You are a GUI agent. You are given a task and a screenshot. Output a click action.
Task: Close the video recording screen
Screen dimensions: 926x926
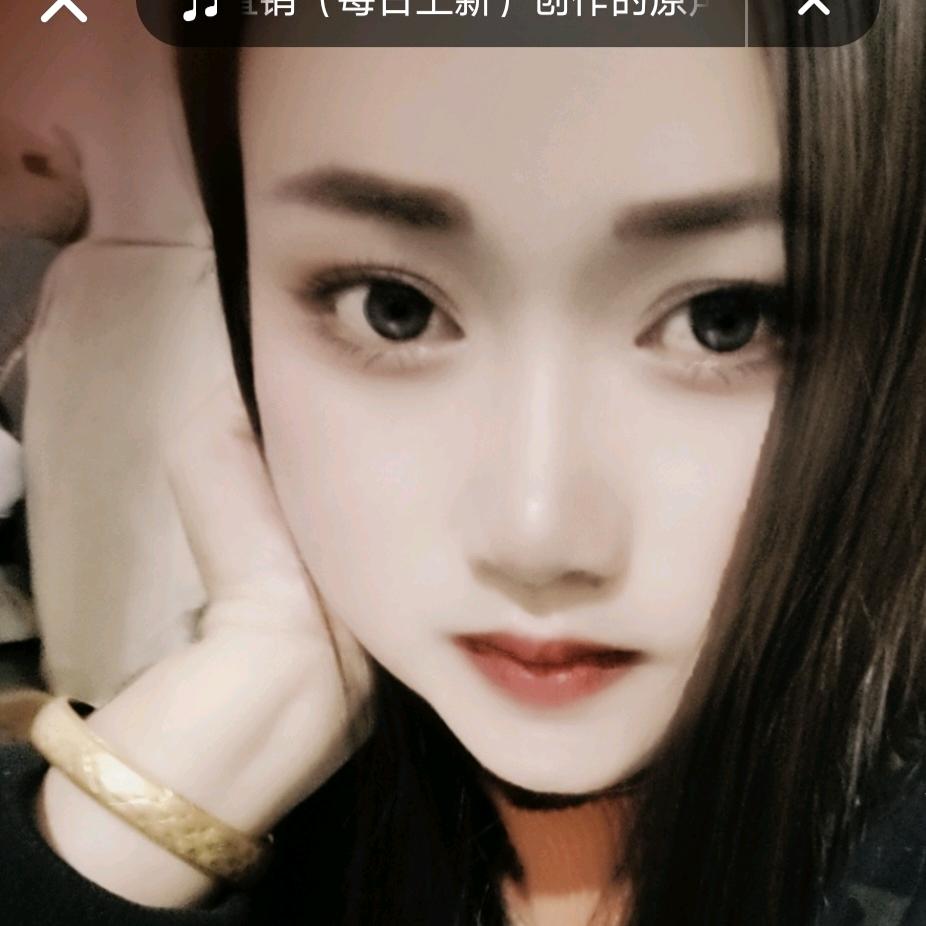pos(63,8)
